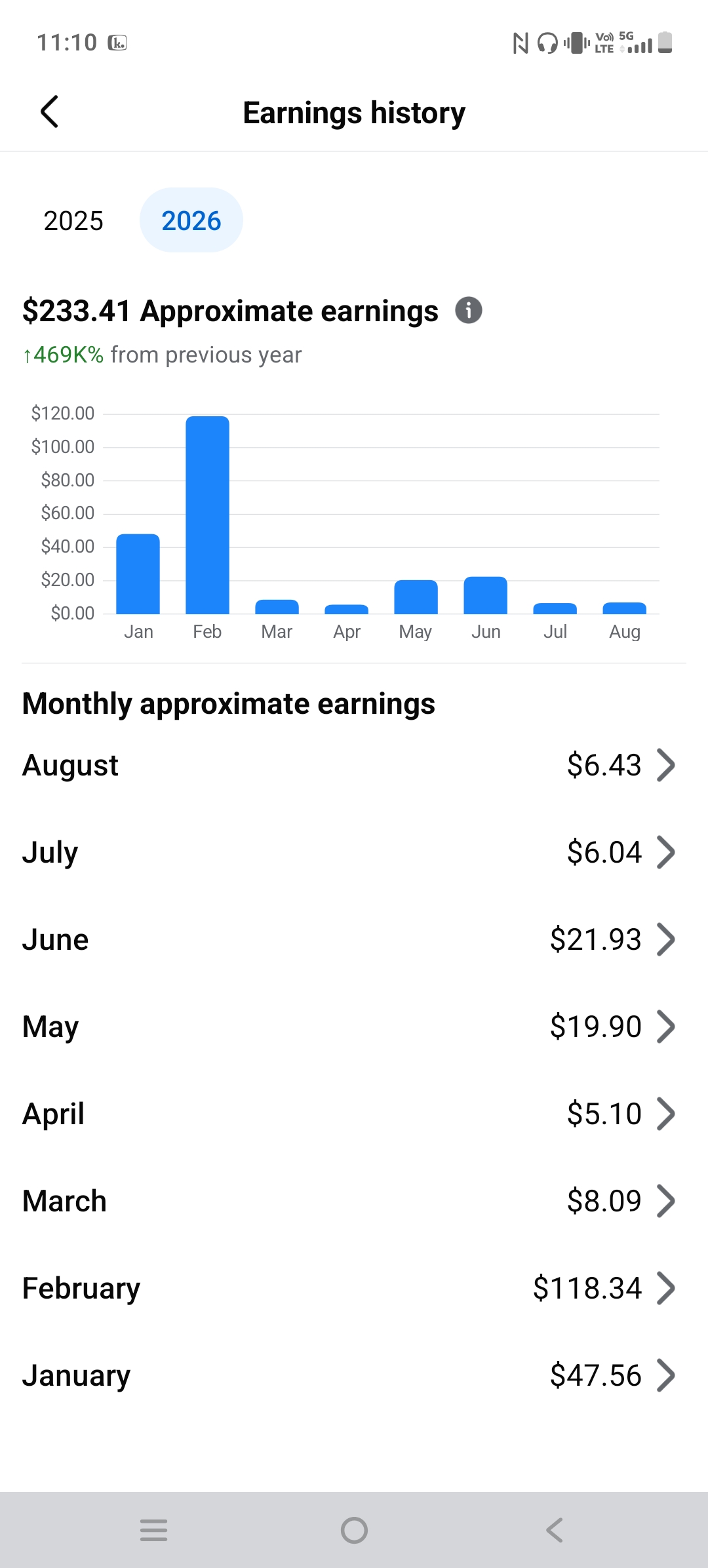Go back from Earnings history
Image resolution: width=708 pixels, height=1568 pixels.
[x=50, y=112]
